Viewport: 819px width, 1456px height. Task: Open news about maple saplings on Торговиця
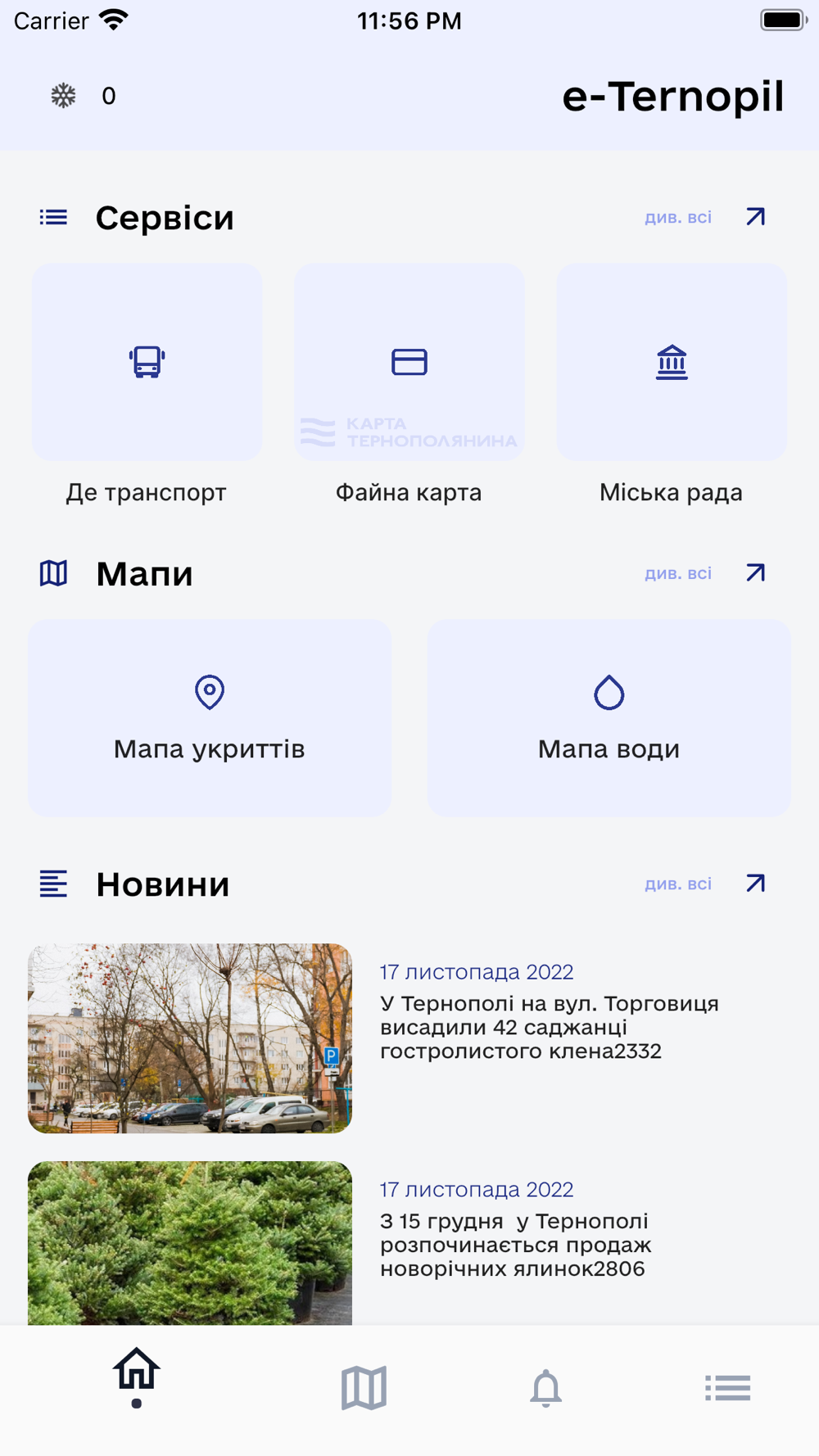pos(409,1038)
